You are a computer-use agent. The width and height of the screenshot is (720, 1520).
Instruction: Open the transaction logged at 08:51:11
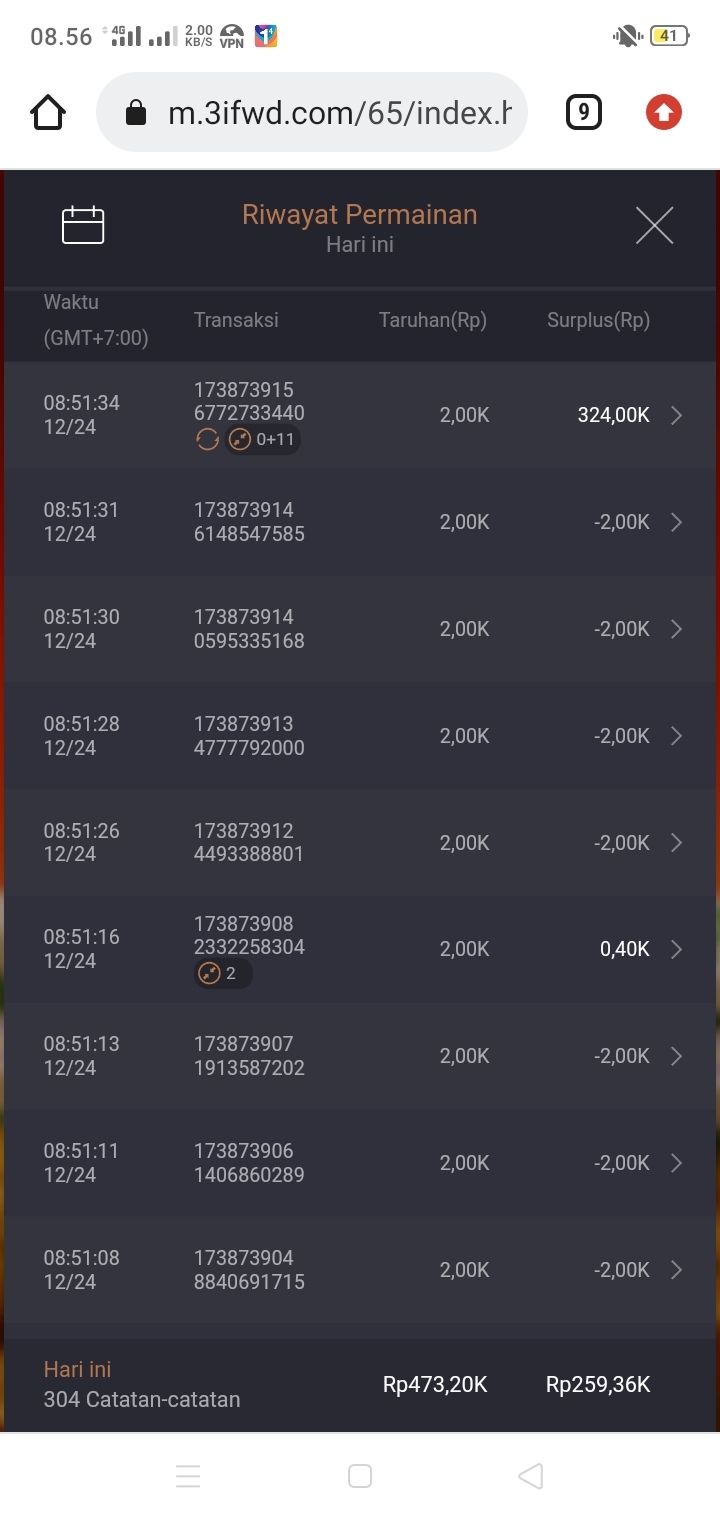(x=360, y=1163)
